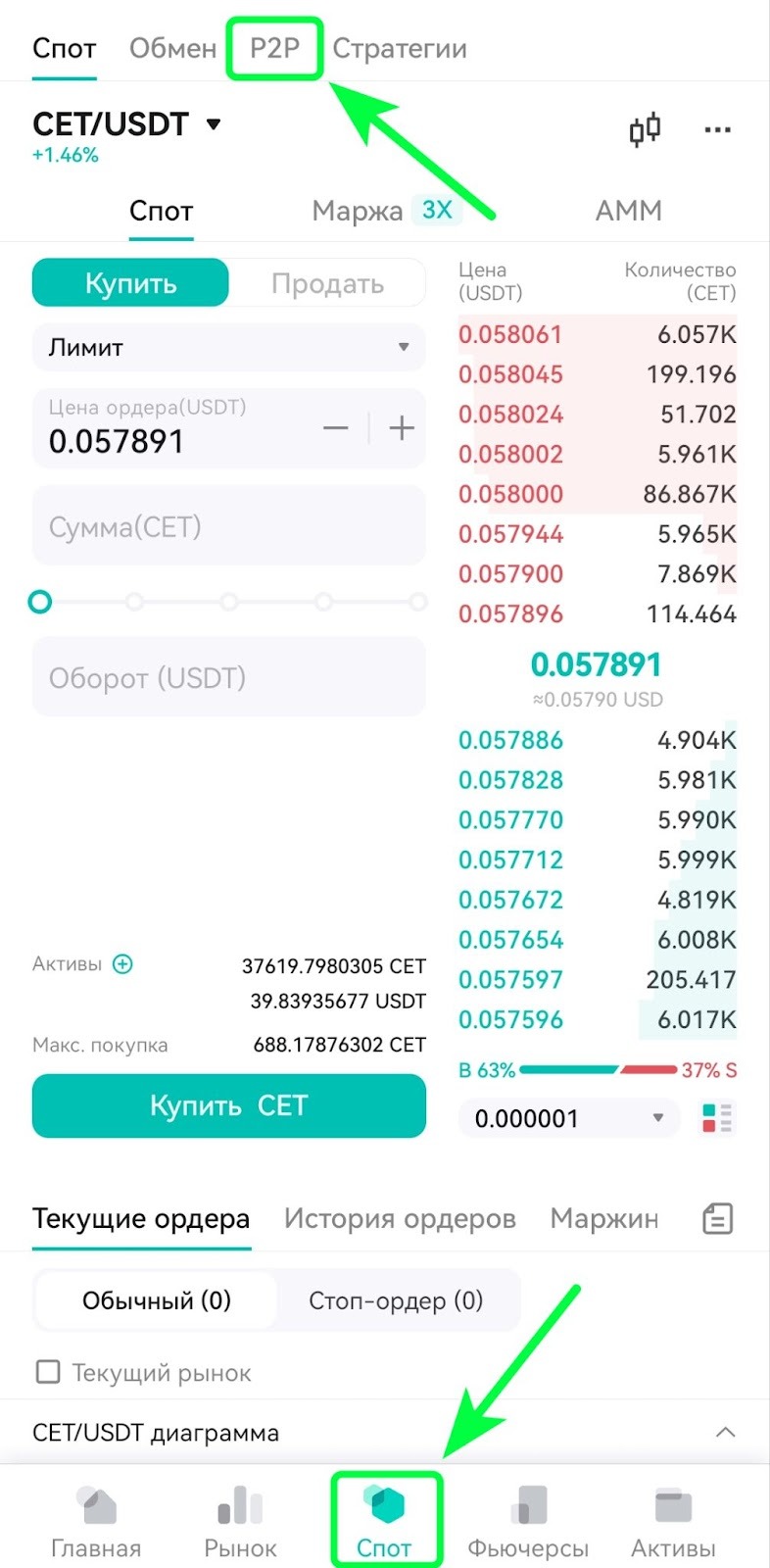Open the three-dot overflow menu

point(718,129)
